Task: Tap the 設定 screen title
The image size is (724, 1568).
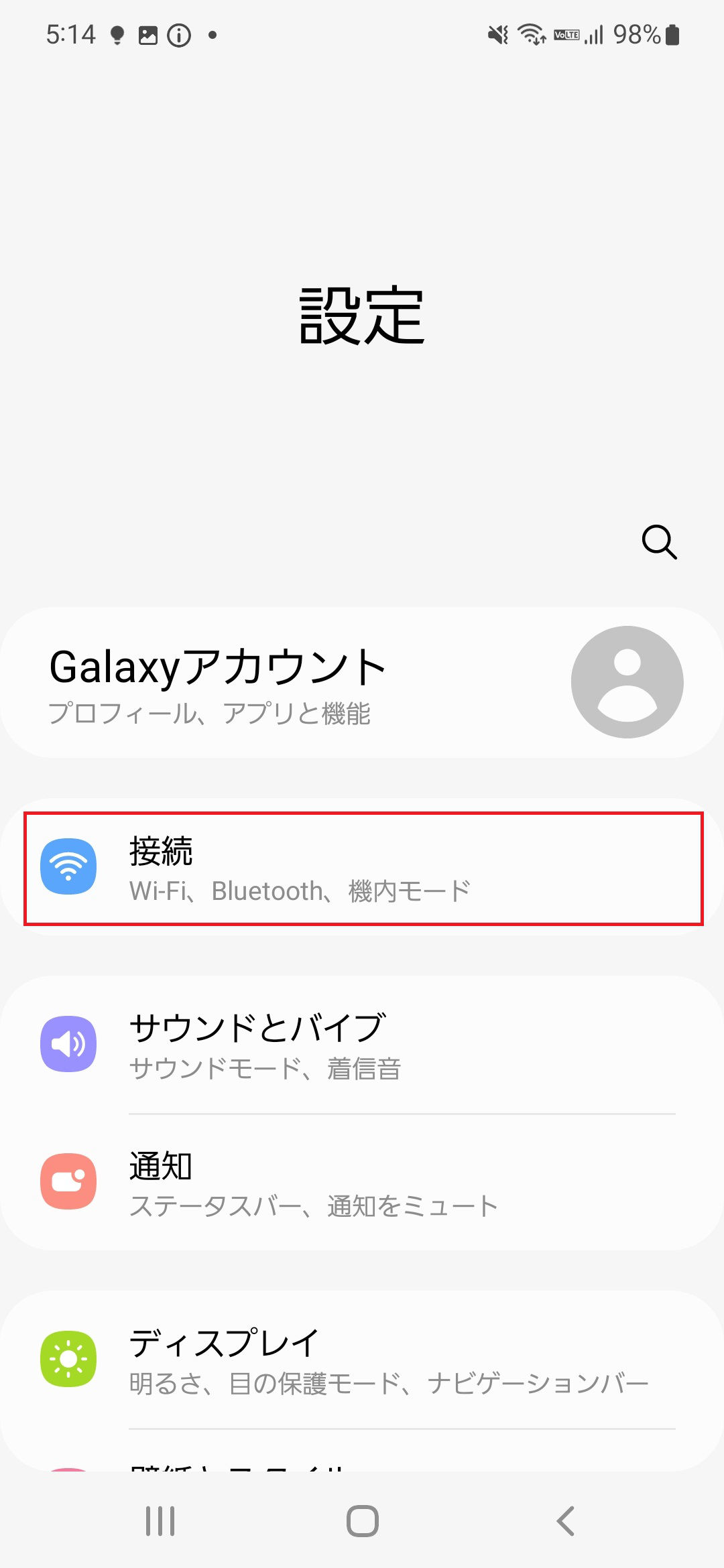Action: [x=362, y=316]
